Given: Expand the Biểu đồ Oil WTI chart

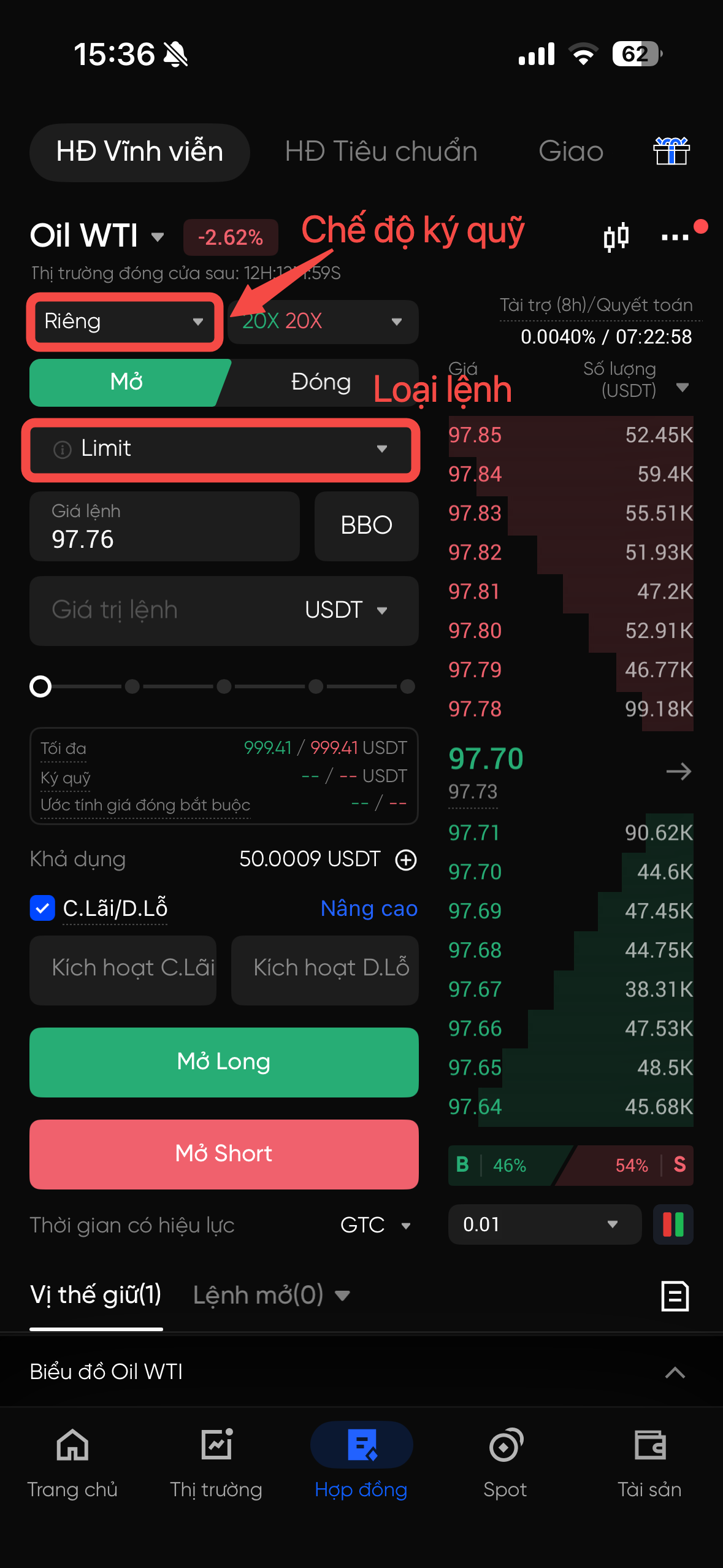Looking at the screenshot, I should (x=675, y=1372).
